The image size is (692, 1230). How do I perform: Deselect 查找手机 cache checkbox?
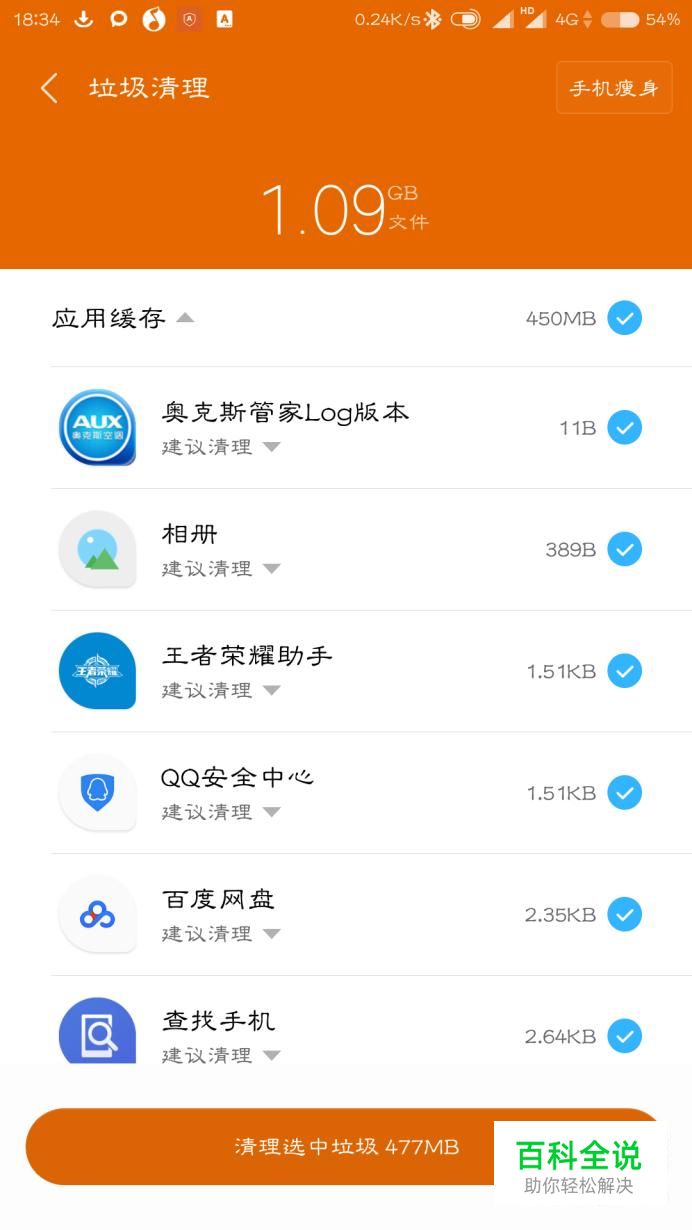coord(624,1036)
